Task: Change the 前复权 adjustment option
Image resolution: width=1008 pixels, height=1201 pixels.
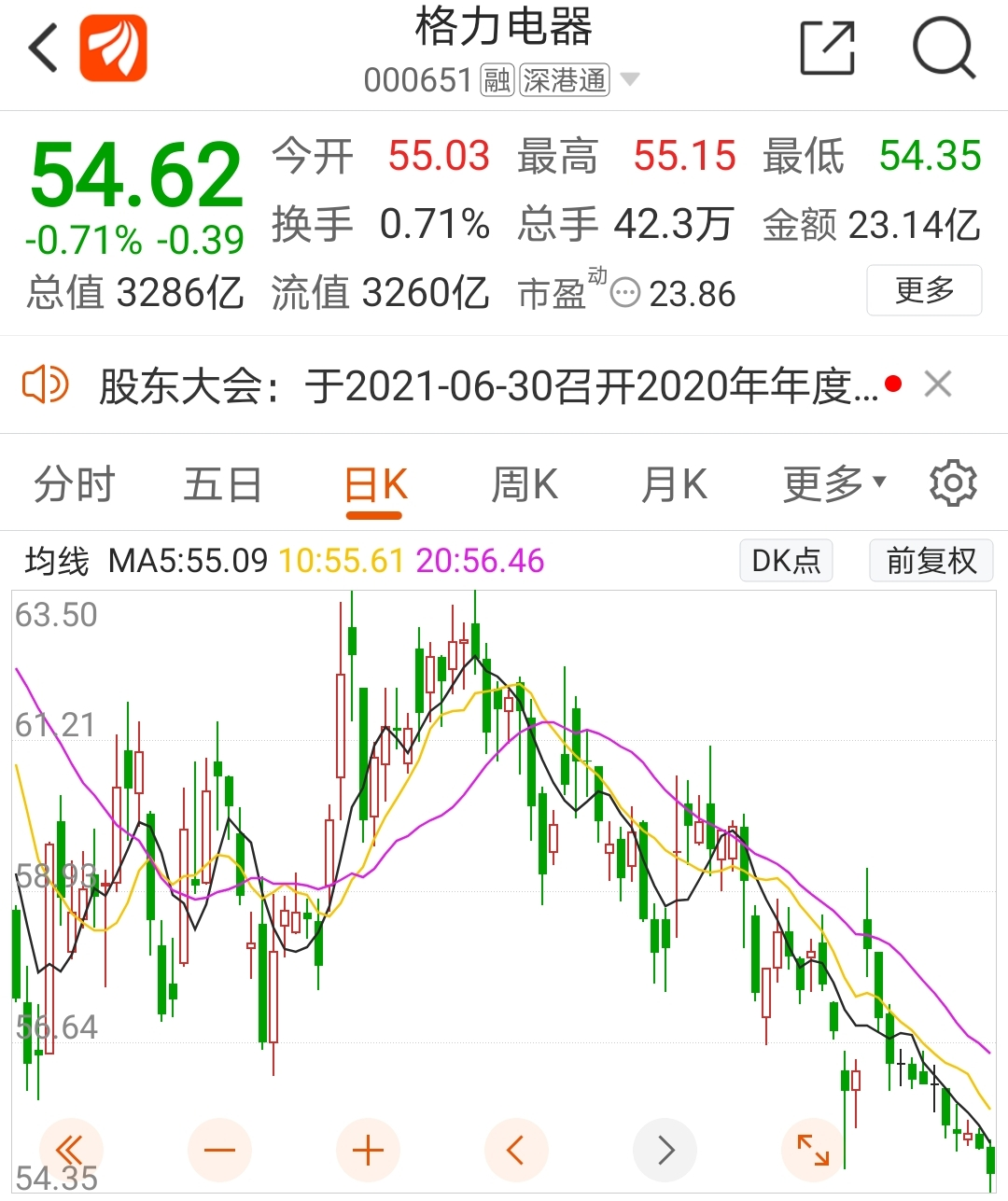Action: click(x=931, y=561)
